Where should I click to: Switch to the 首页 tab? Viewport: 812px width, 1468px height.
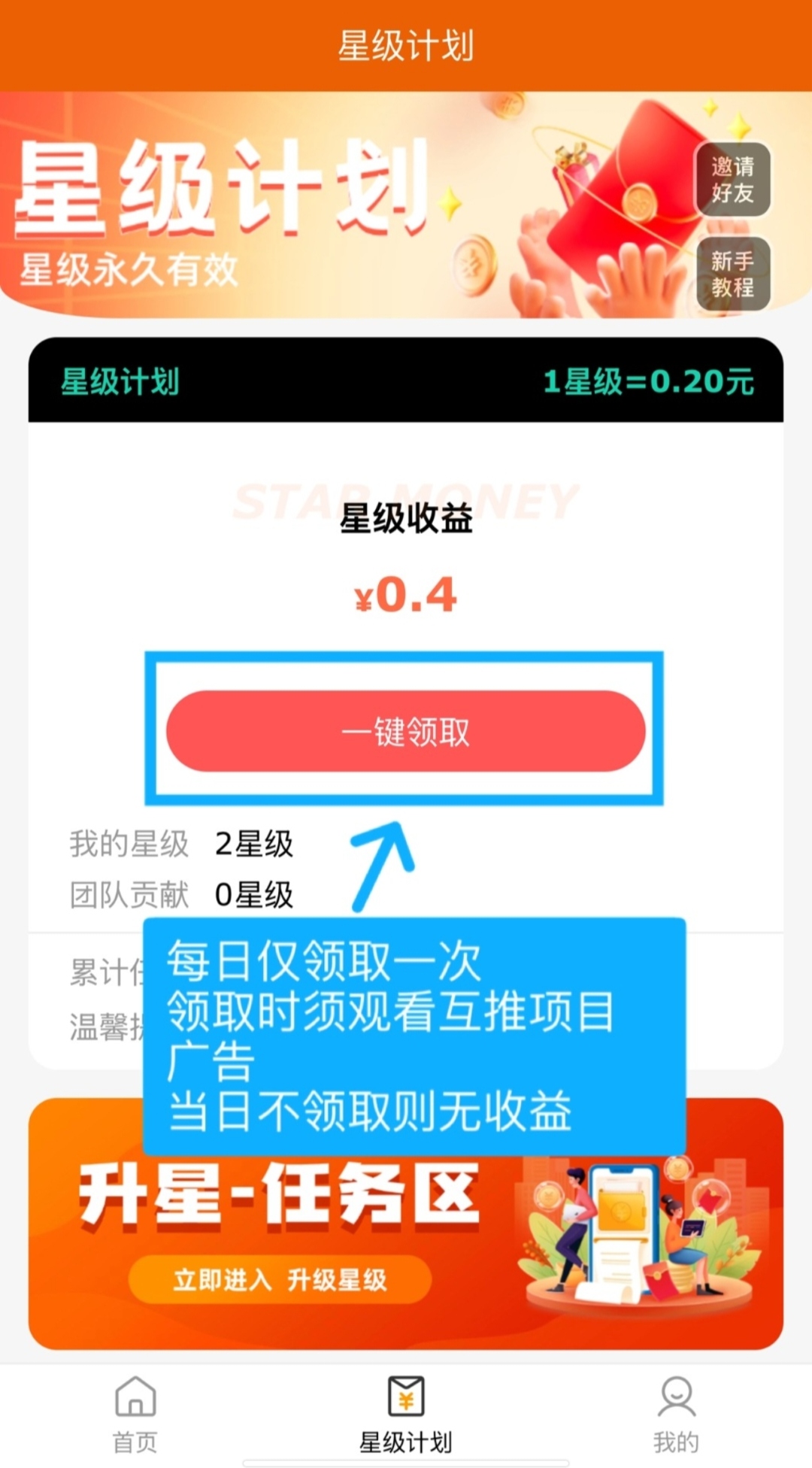135,1414
